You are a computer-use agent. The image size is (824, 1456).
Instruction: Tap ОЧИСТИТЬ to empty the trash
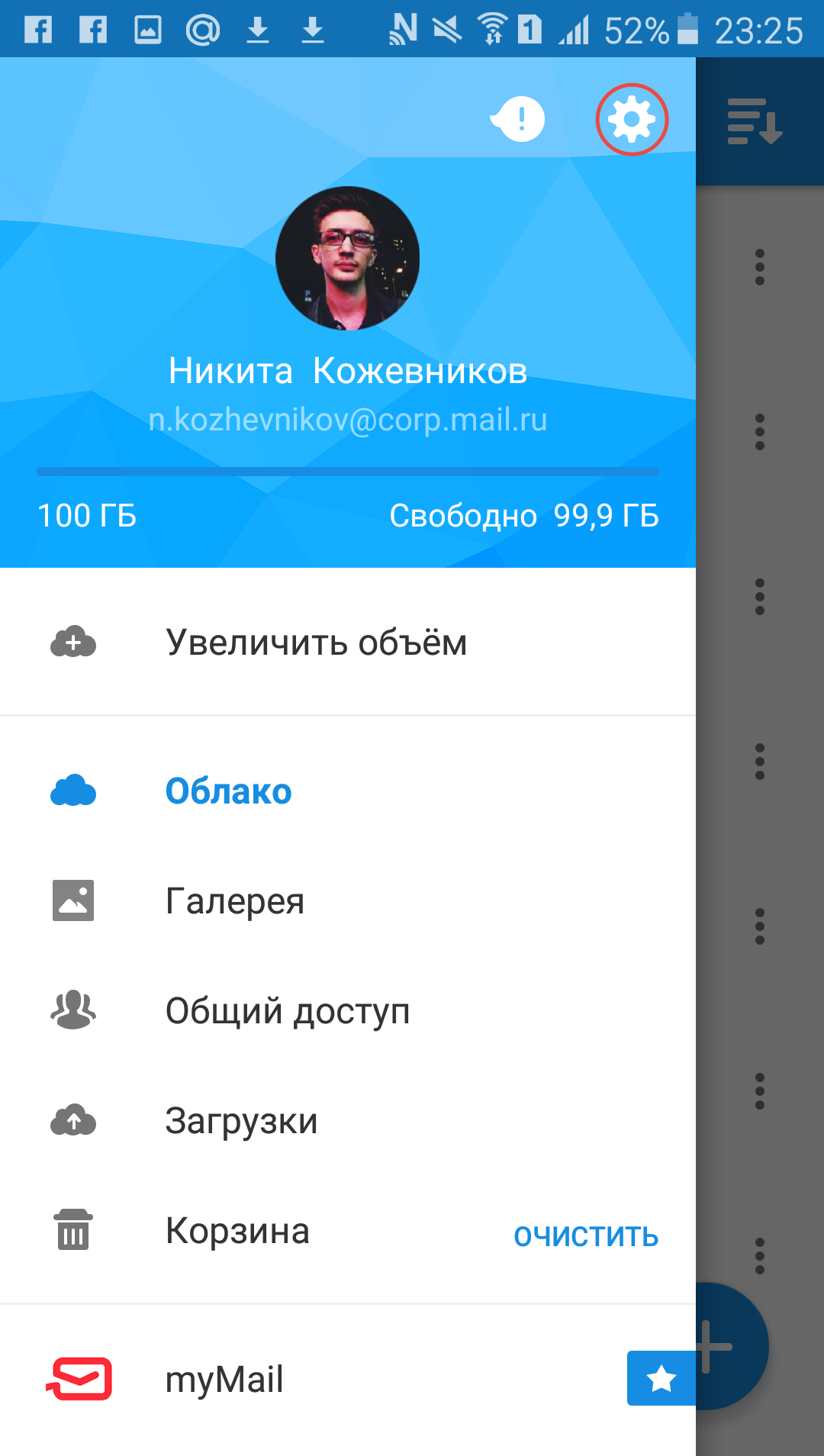pyautogui.click(x=586, y=1235)
